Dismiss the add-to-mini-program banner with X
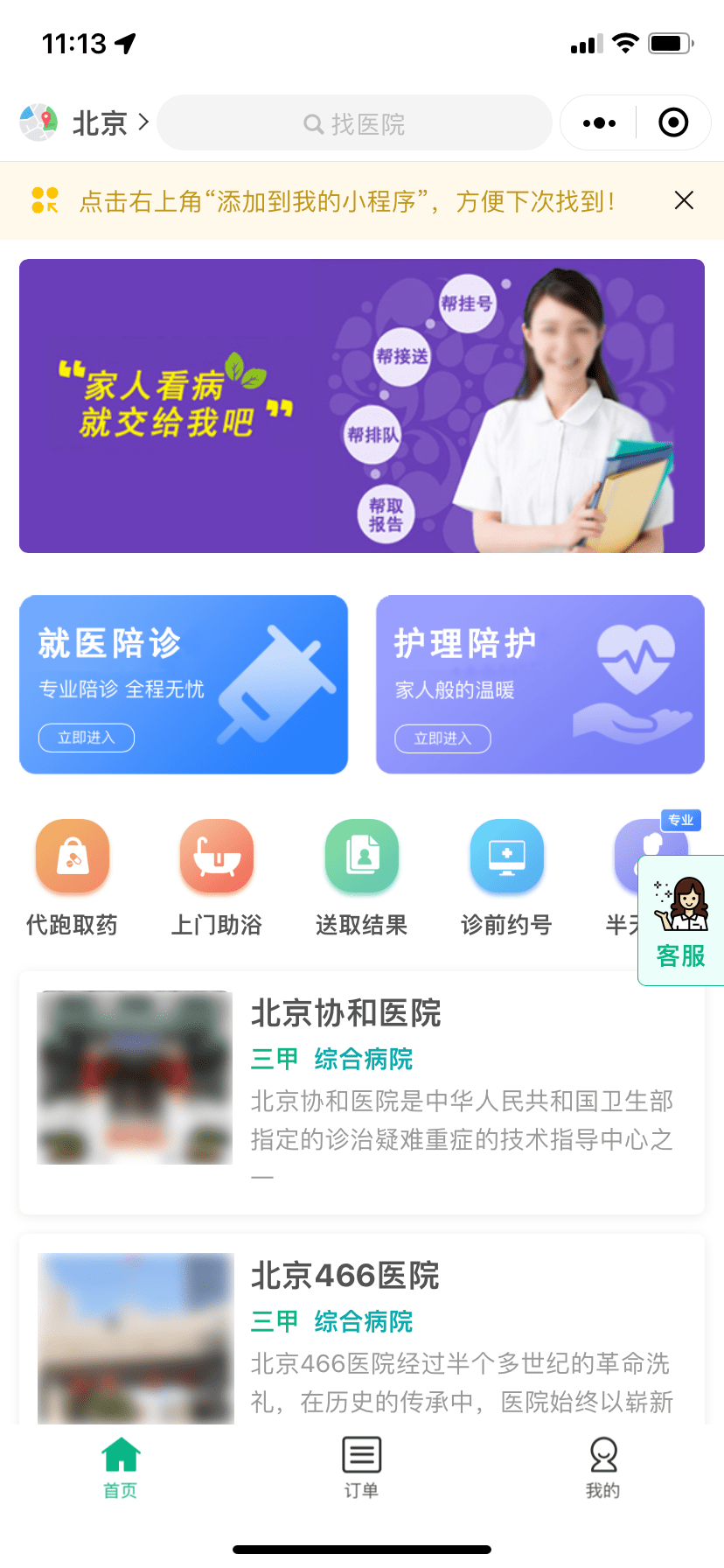 684,200
